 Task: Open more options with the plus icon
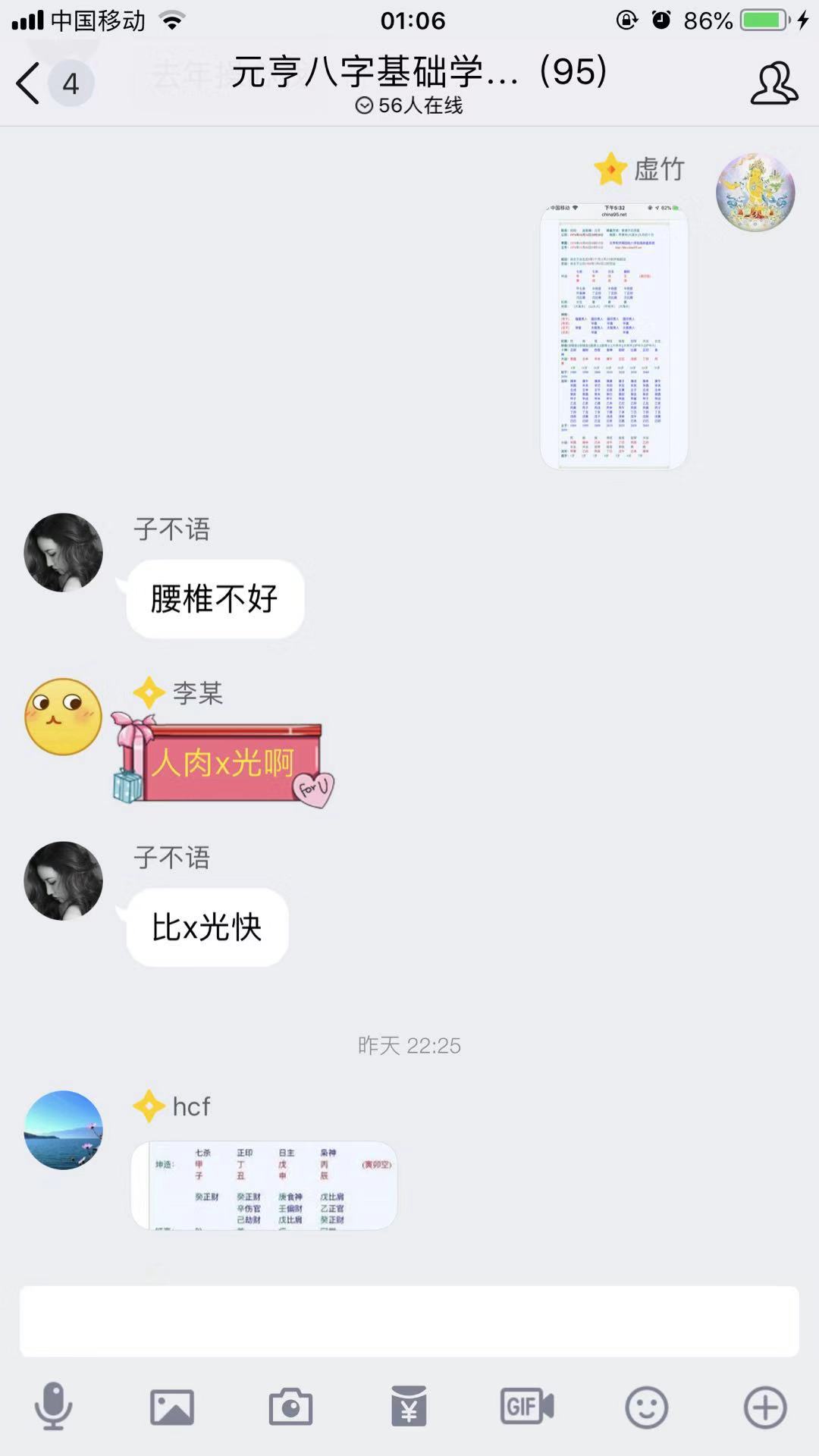[764, 1407]
